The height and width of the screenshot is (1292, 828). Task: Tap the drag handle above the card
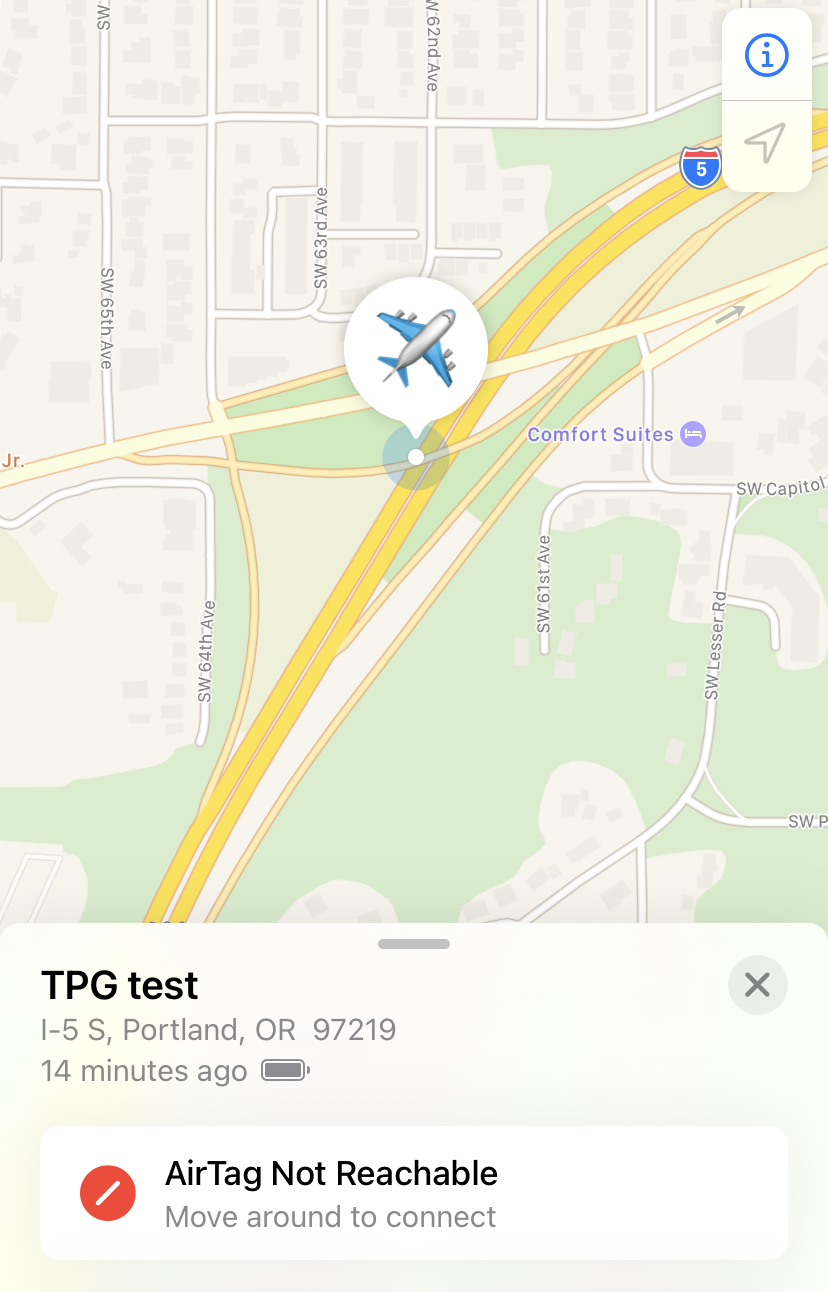(x=413, y=942)
